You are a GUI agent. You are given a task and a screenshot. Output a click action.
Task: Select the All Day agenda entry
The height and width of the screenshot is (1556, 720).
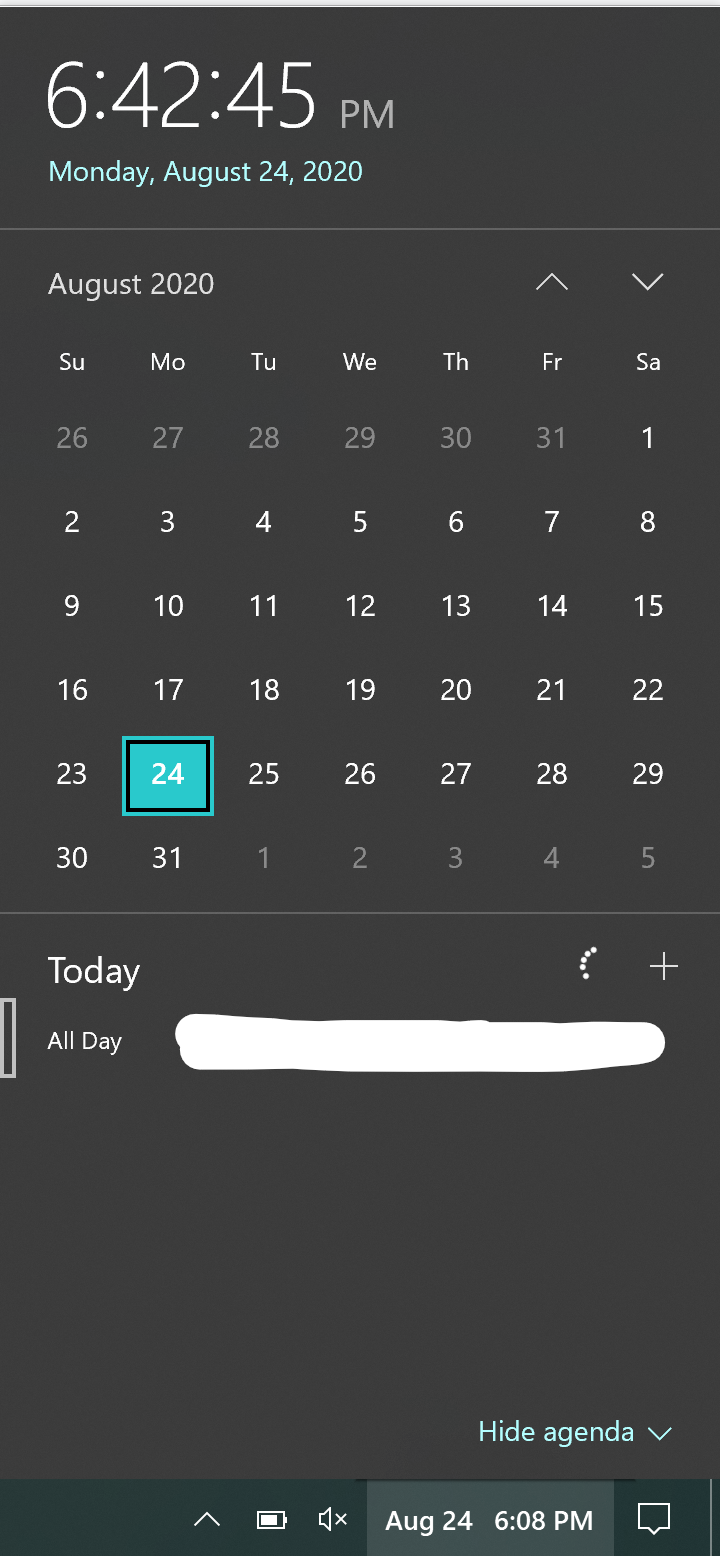point(84,1041)
